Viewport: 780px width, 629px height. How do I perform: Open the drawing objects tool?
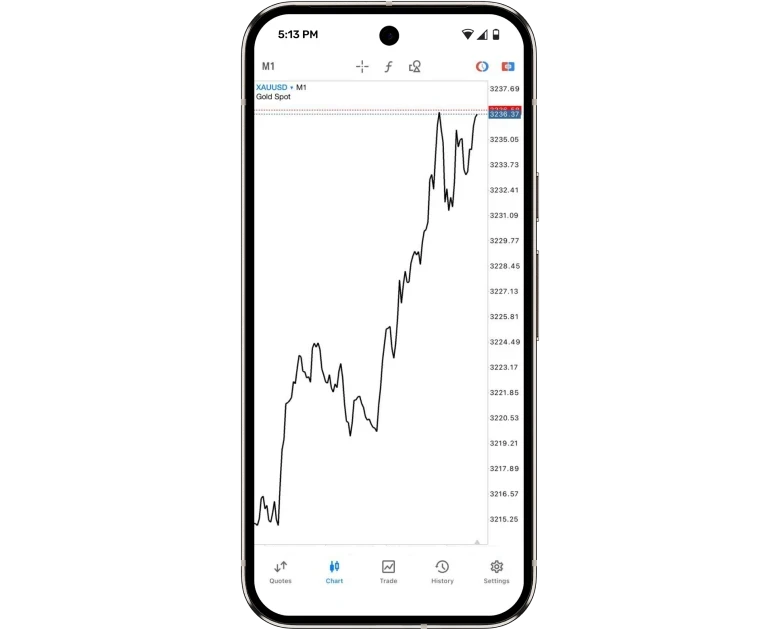point(415,67)
